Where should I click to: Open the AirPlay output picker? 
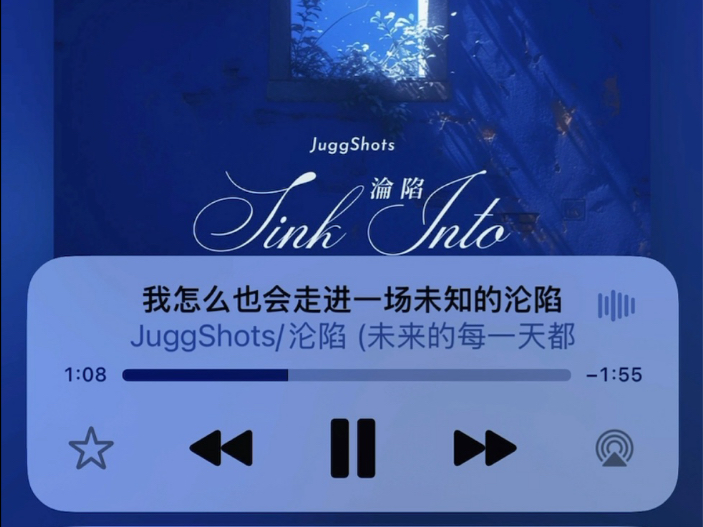(614, 449)
